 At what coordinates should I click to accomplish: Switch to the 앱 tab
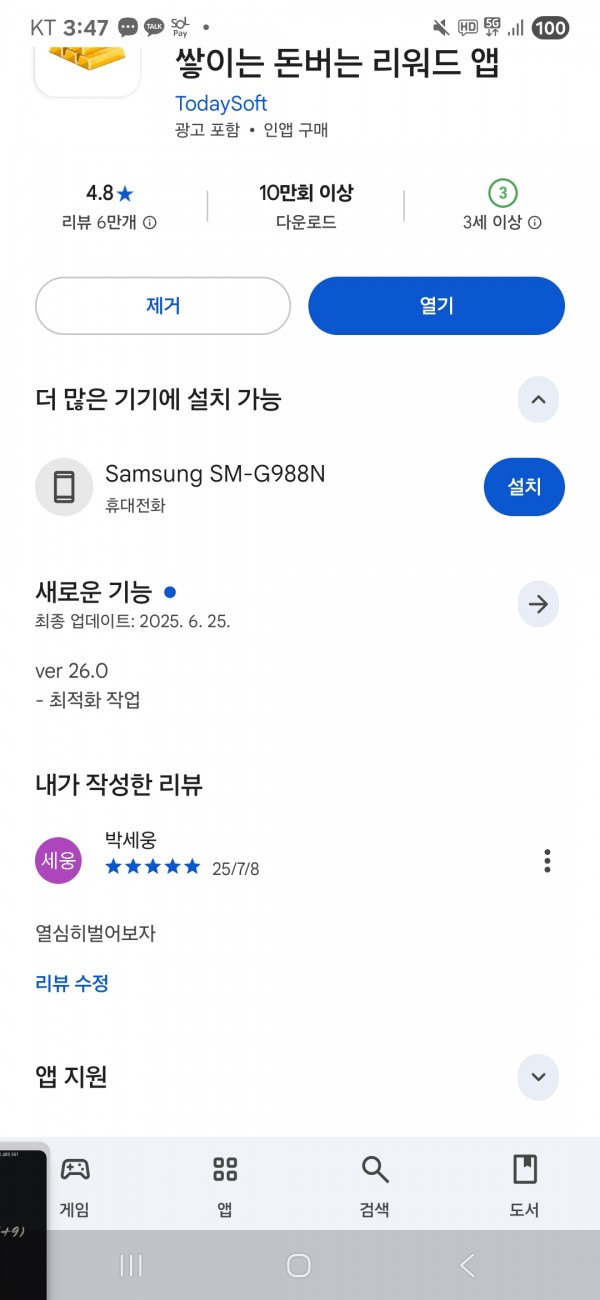click(x=225, y=1186)
